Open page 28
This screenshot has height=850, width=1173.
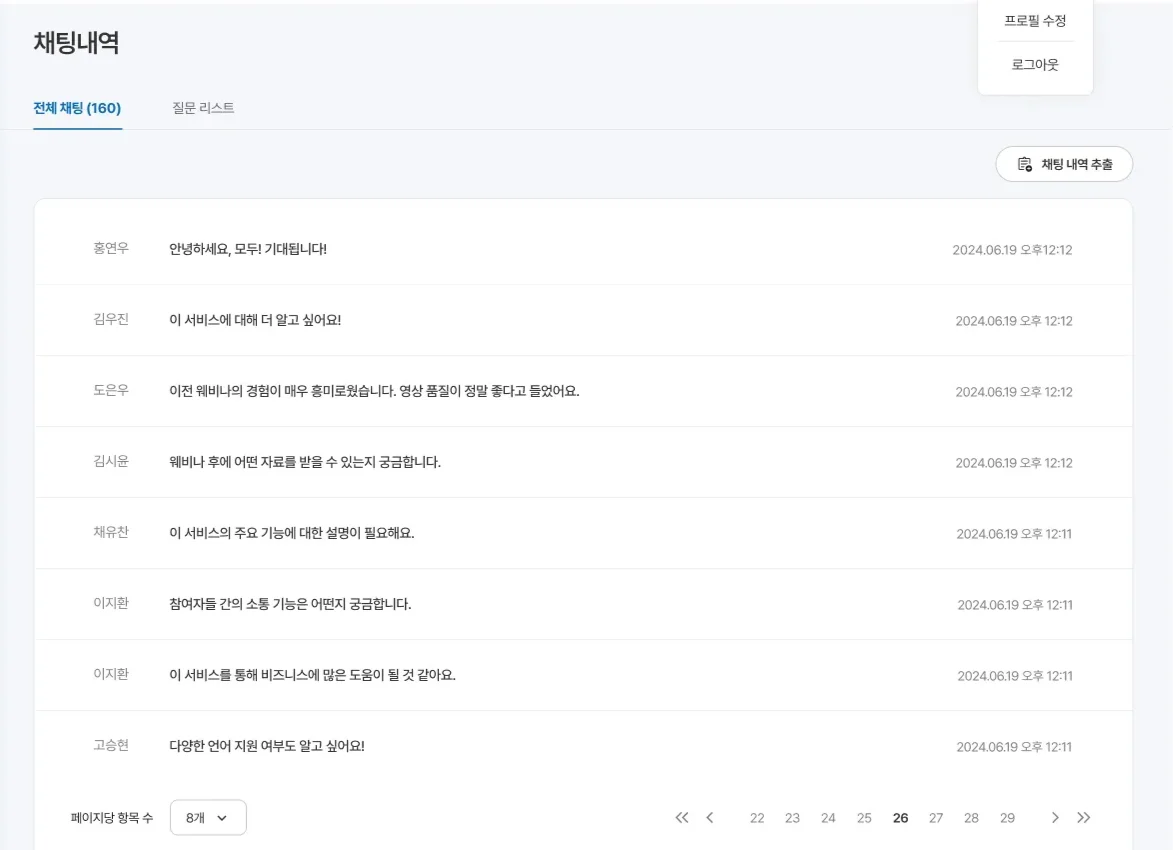(x=971, y=818)
